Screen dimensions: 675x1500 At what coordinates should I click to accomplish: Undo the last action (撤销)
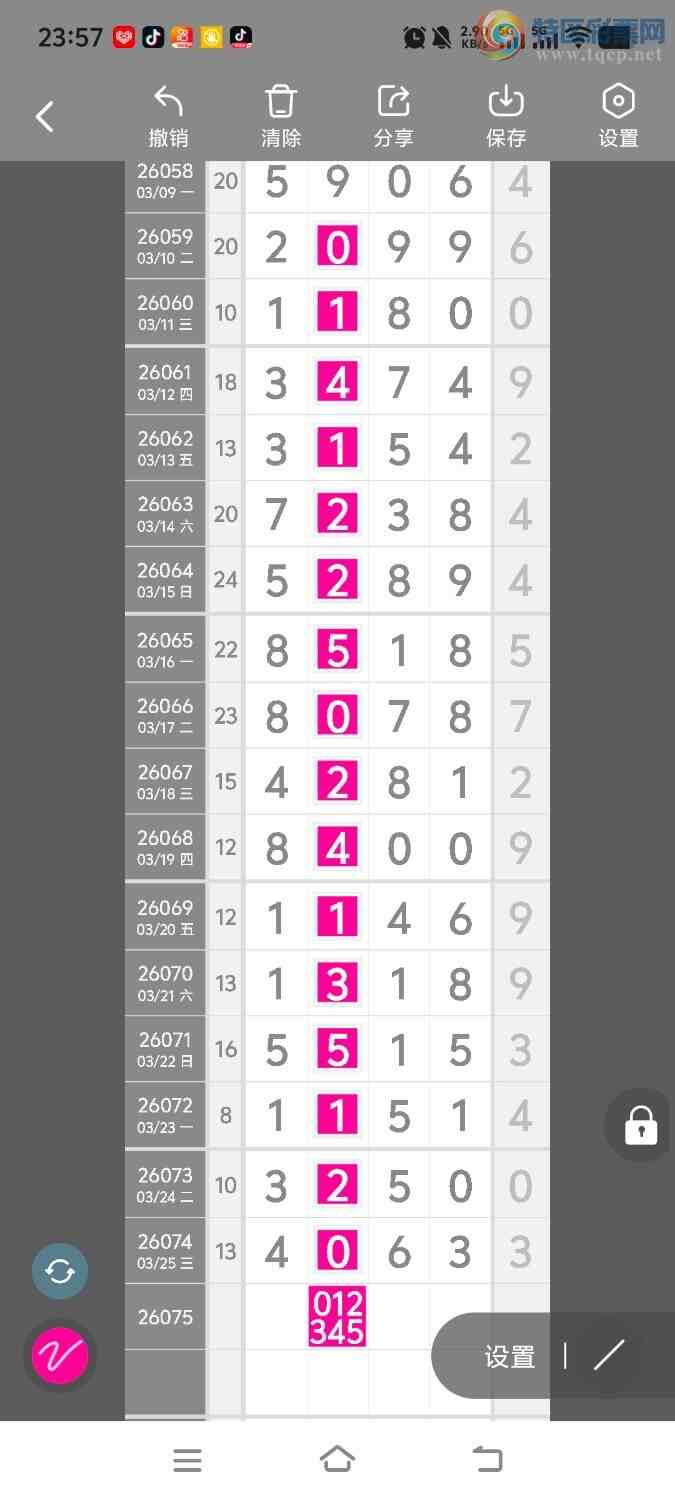pyautogui.click(x=168, y=117)
